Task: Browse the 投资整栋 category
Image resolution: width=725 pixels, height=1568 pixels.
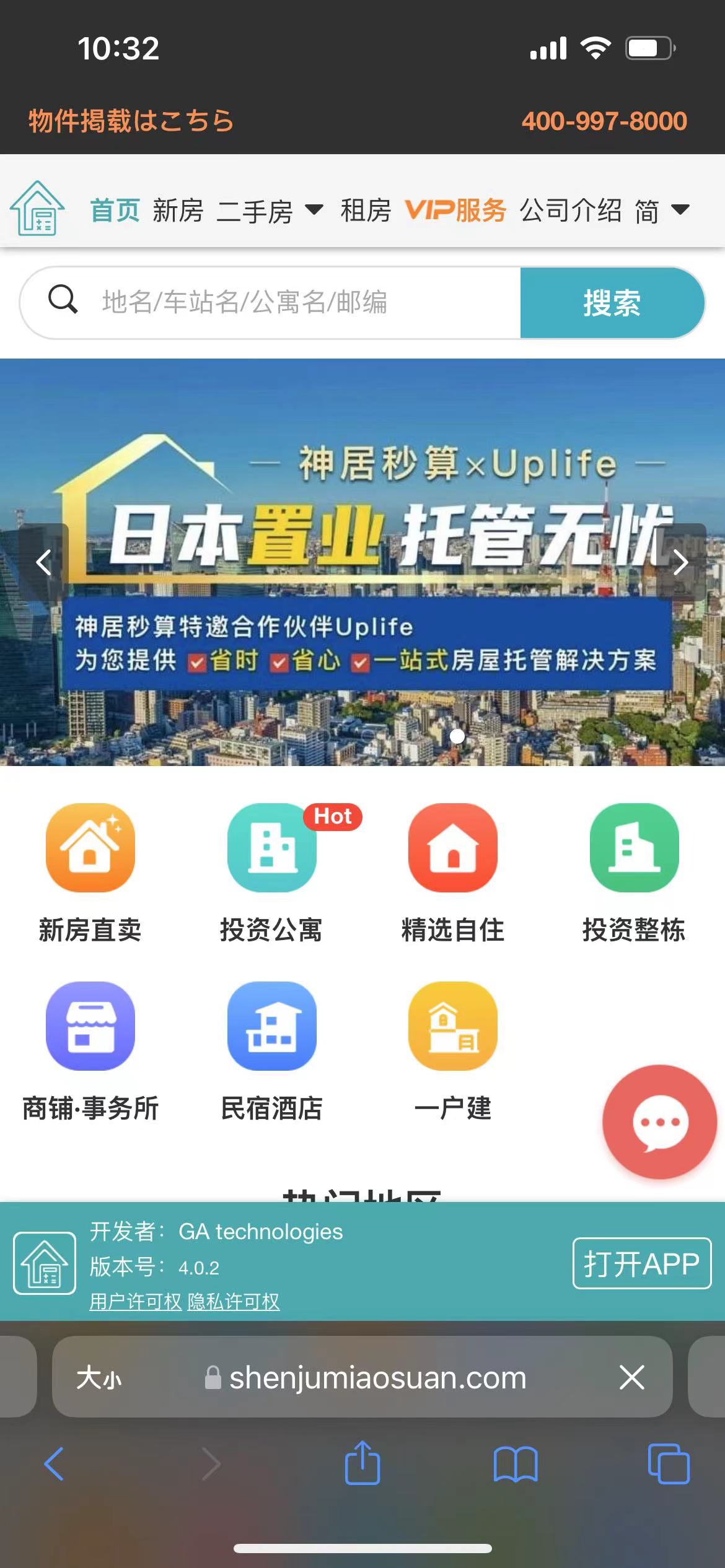Action: (x=634, y=873)
